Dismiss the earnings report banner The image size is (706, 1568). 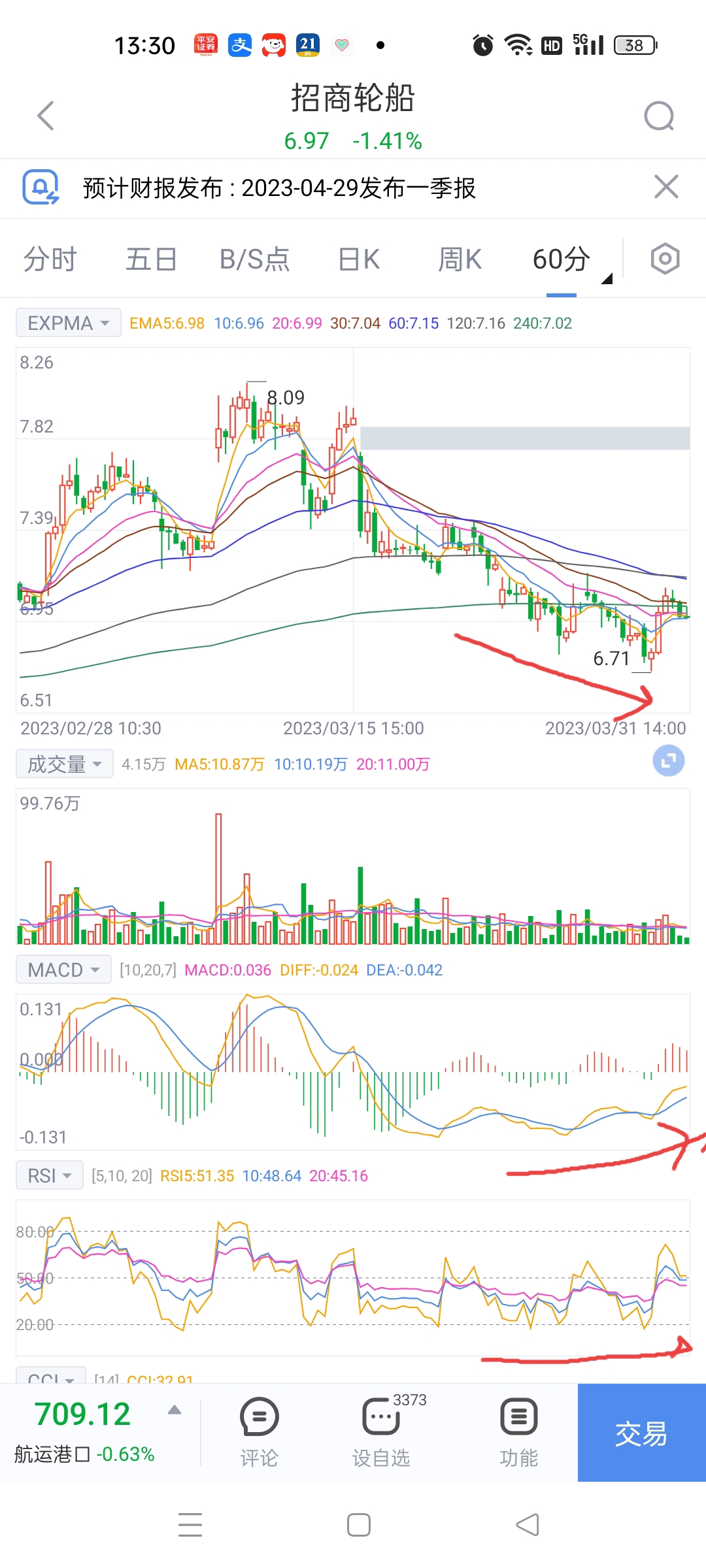coord(666,188)
